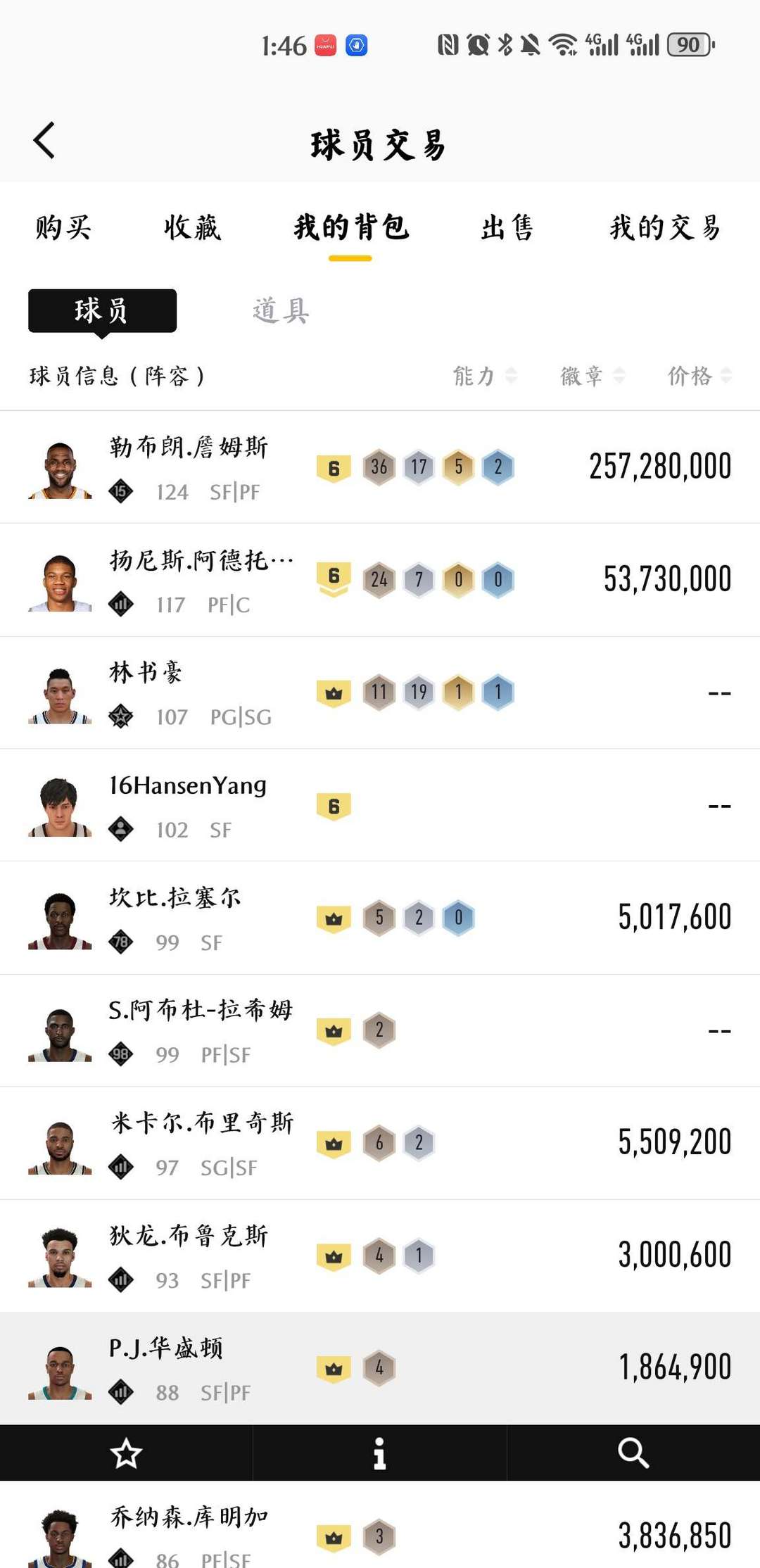
Task: Open the 乔纳森.库明加 player row
Action: [x=380, y=1534]
